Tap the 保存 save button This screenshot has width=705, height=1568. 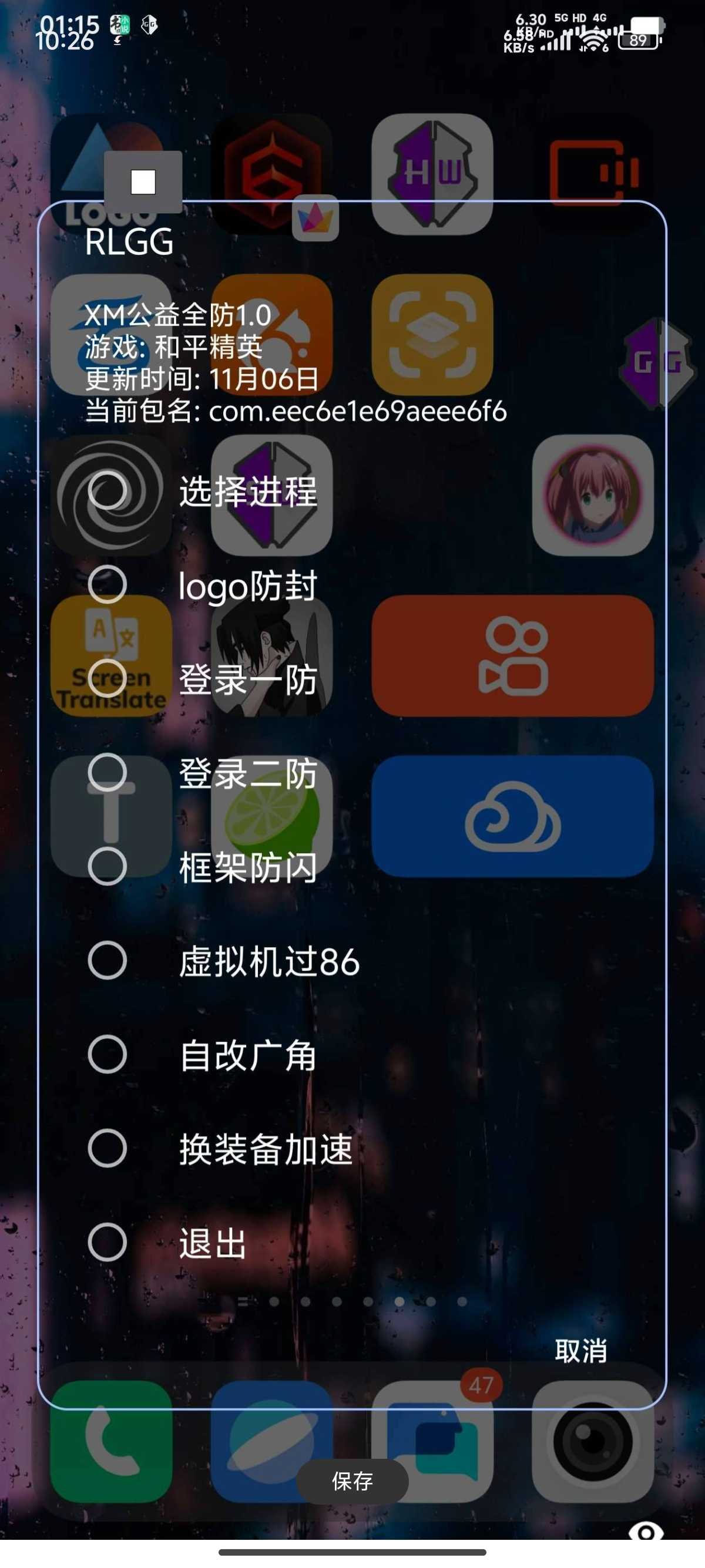352,1481
